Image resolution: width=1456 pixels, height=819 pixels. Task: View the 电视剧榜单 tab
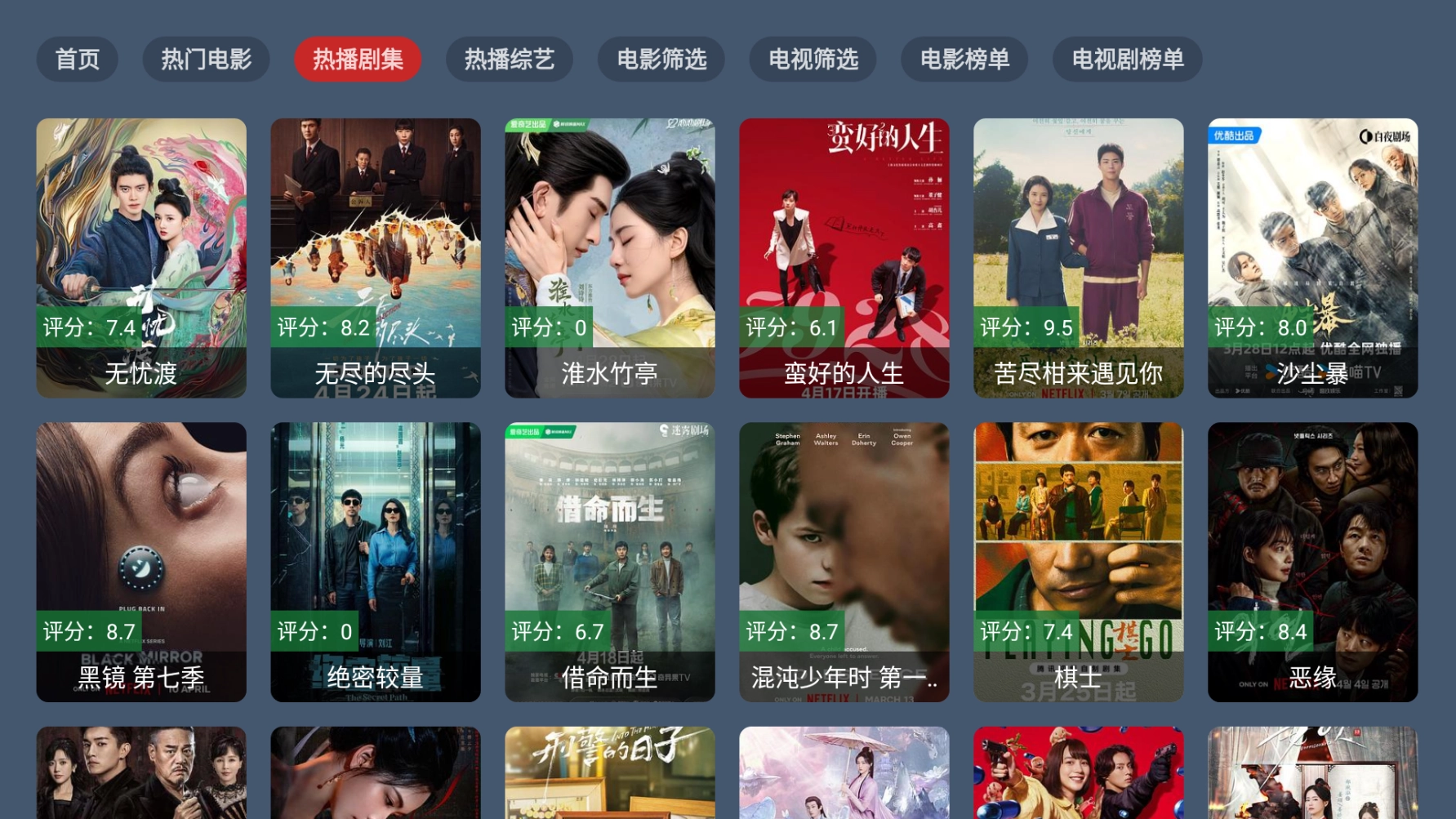tap(1127, 59)
